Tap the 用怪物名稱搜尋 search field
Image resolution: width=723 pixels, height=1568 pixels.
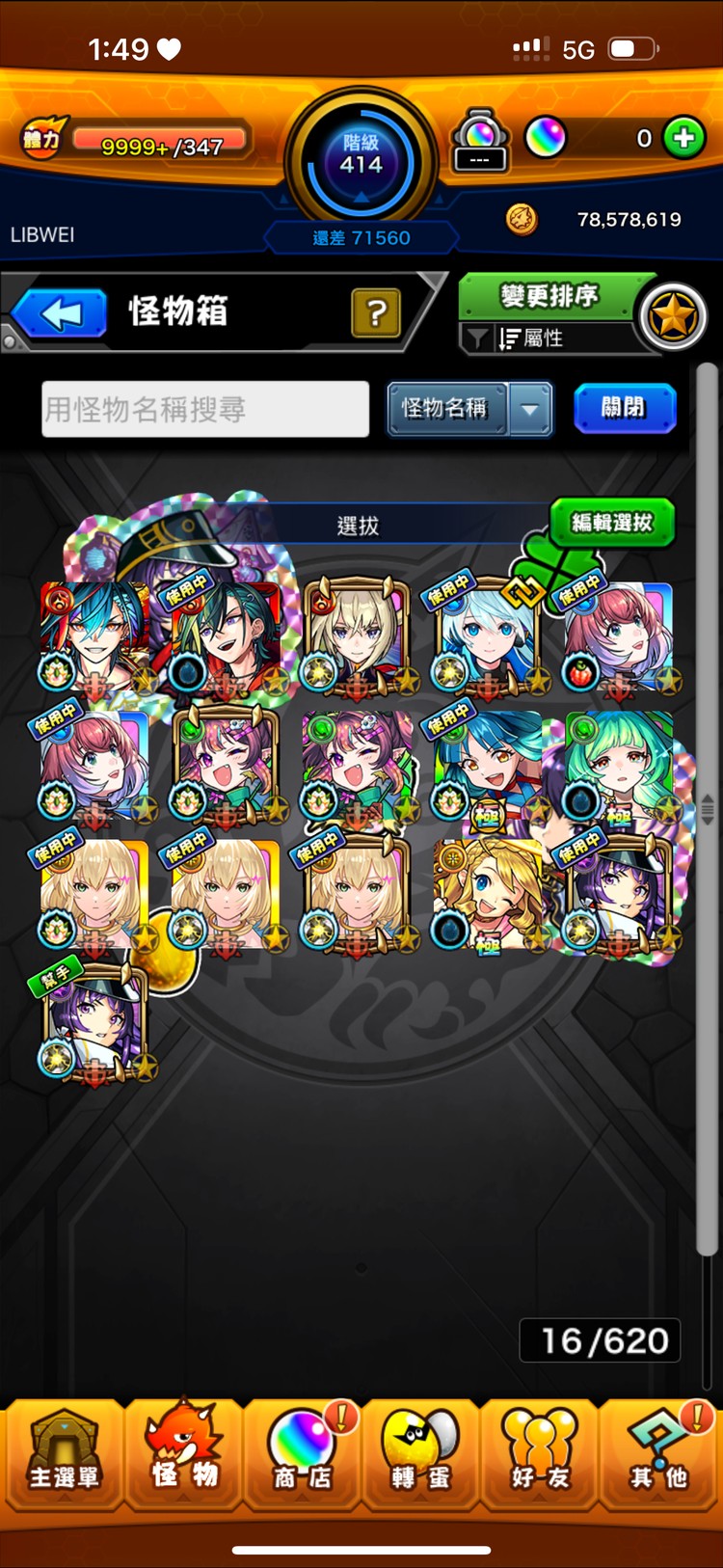click(x=205, y=409)
